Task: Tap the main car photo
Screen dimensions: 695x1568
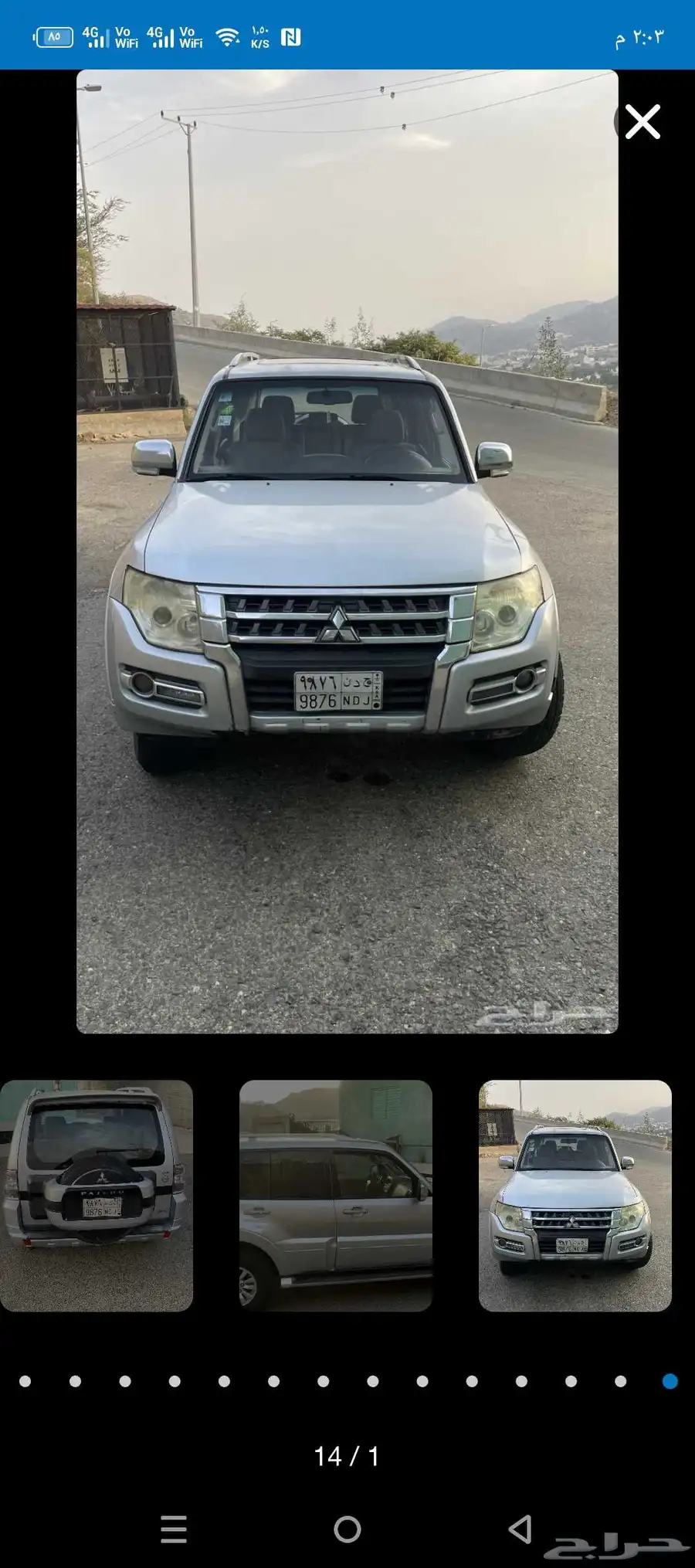Action: point(347,552)
